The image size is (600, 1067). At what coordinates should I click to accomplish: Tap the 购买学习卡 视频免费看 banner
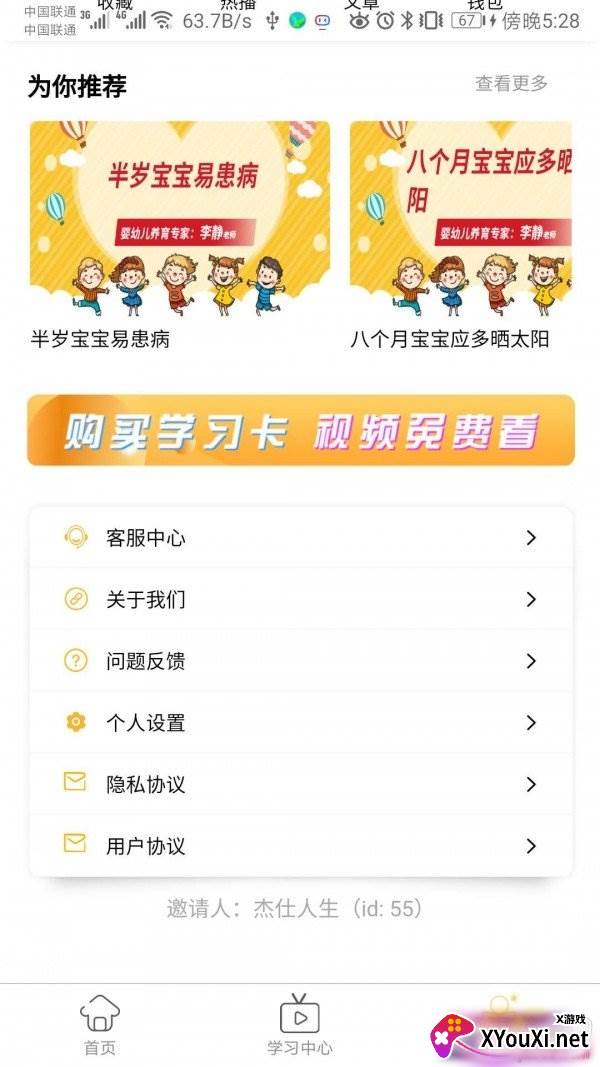(x=301, y=430)
